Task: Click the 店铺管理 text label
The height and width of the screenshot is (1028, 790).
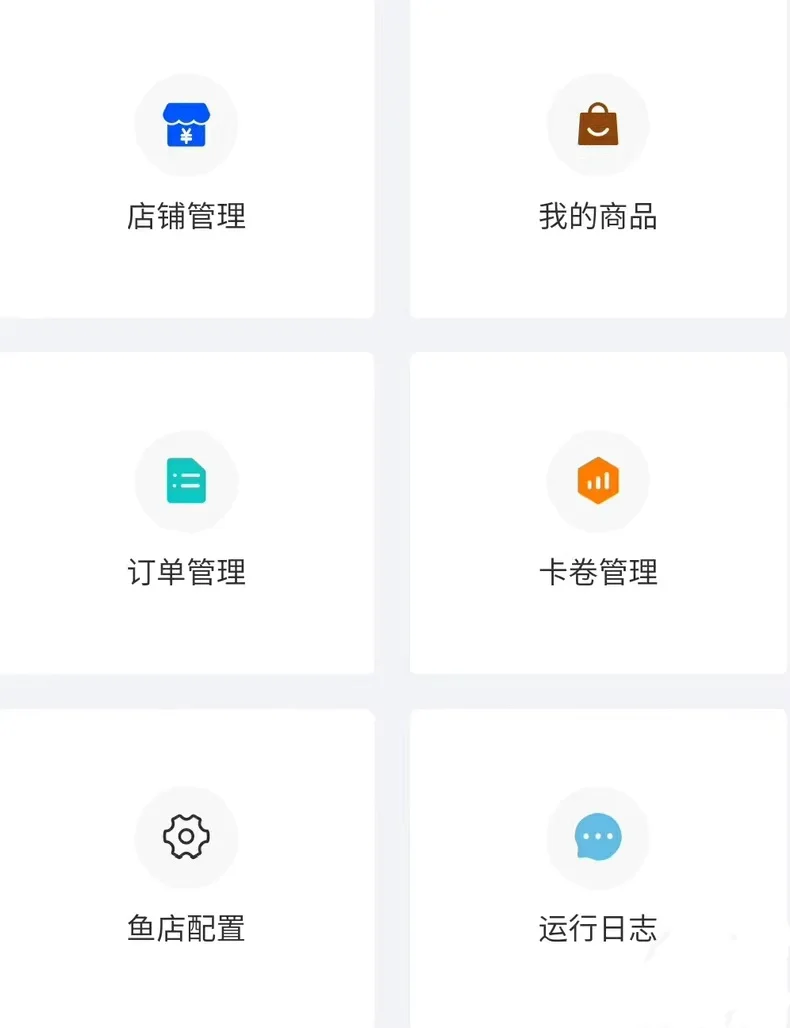Action: point(186,217)
